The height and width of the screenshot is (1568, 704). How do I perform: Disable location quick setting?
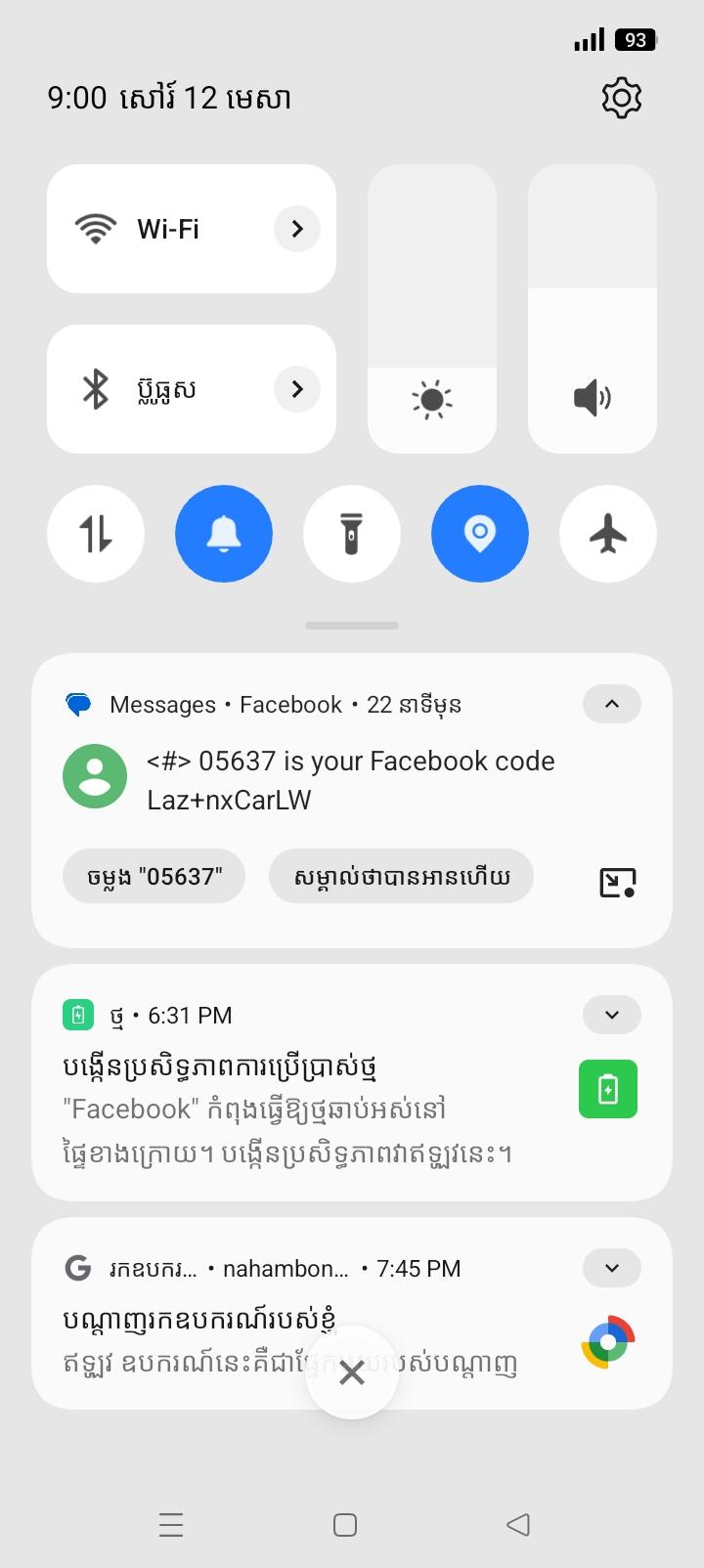point(480,534)
